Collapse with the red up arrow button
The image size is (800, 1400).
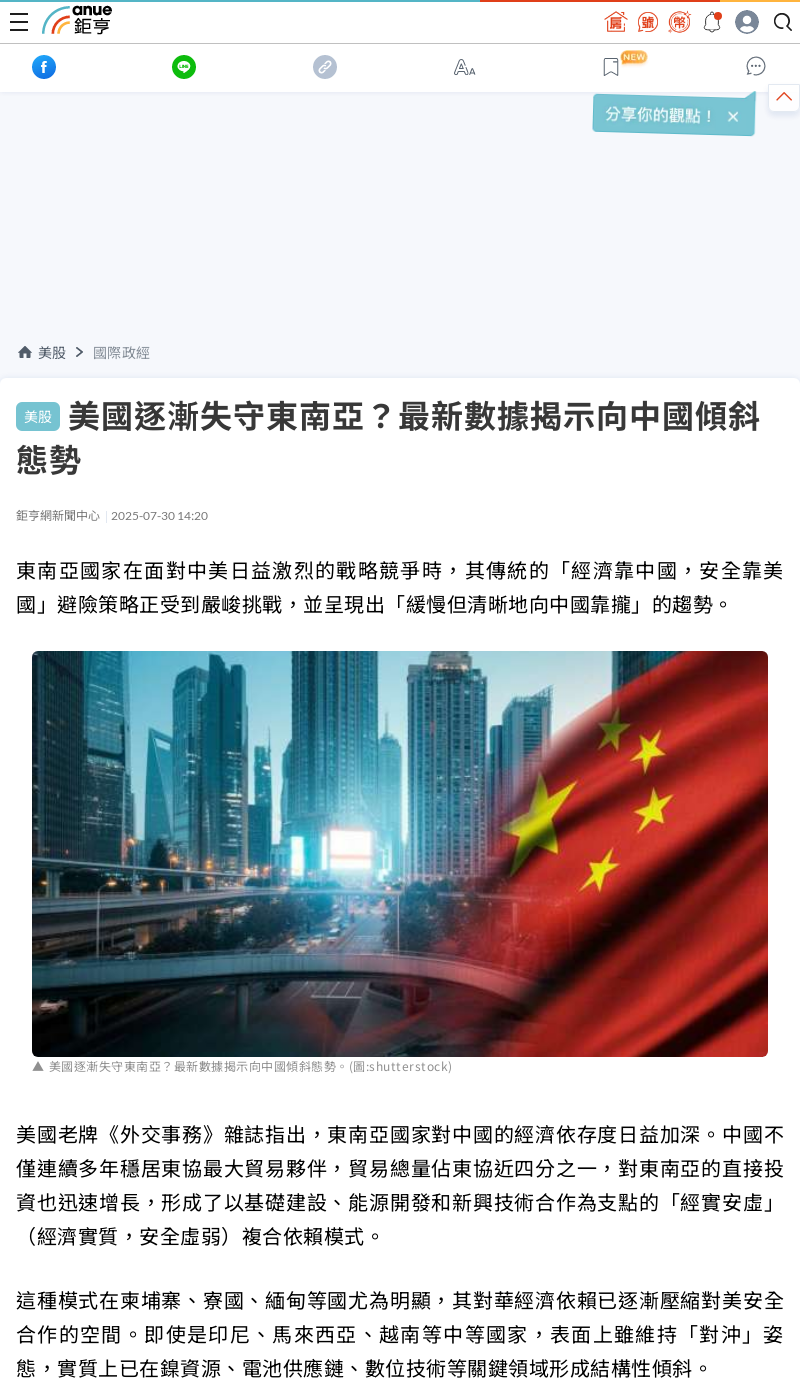[x=784, y=97]
